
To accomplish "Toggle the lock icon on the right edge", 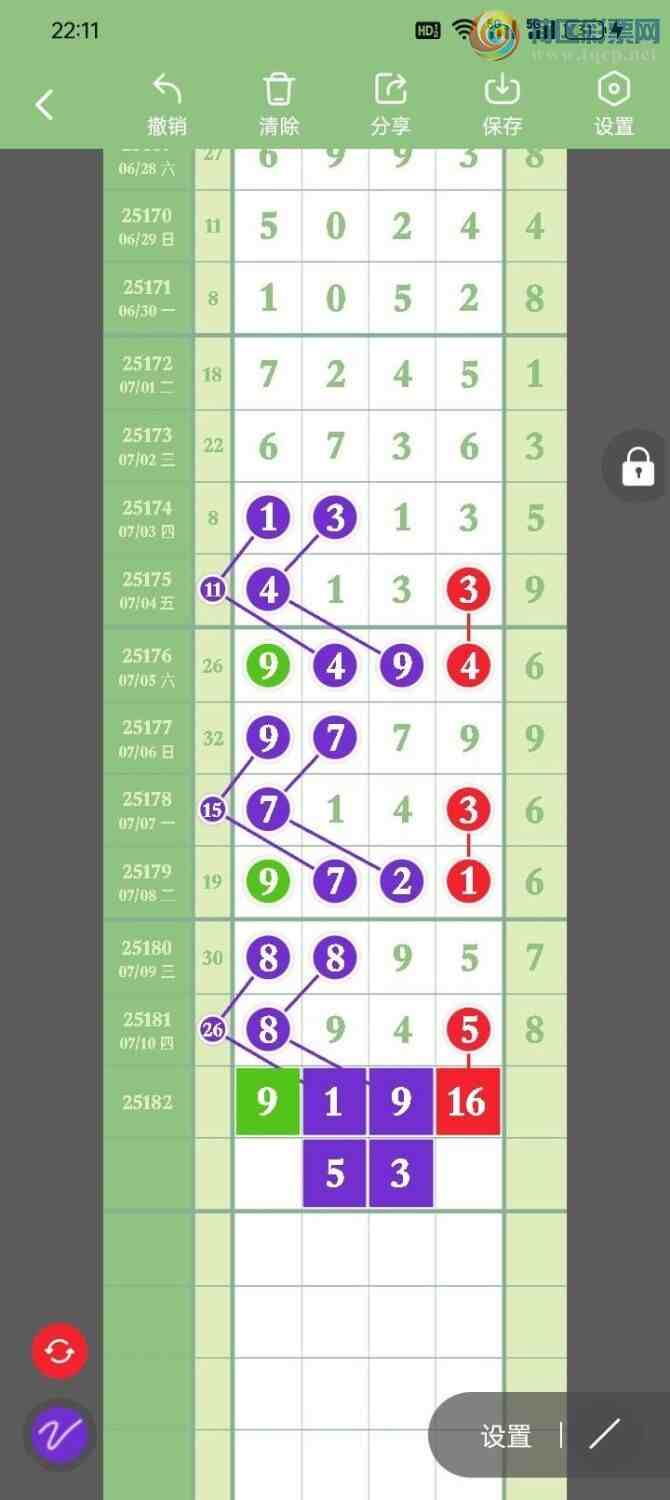I will 637,467.
